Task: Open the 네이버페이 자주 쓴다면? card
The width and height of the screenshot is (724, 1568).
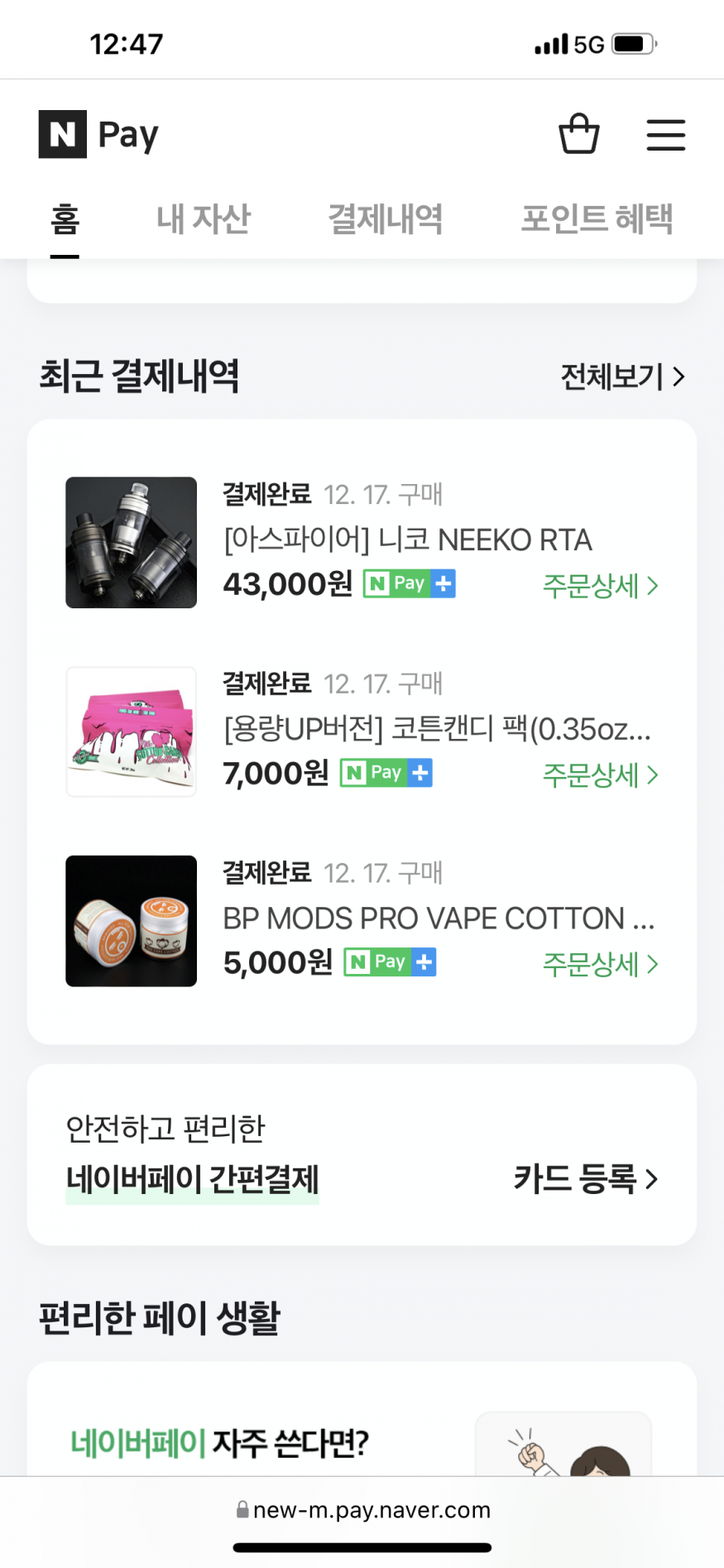Action: tap(362, 1440)
